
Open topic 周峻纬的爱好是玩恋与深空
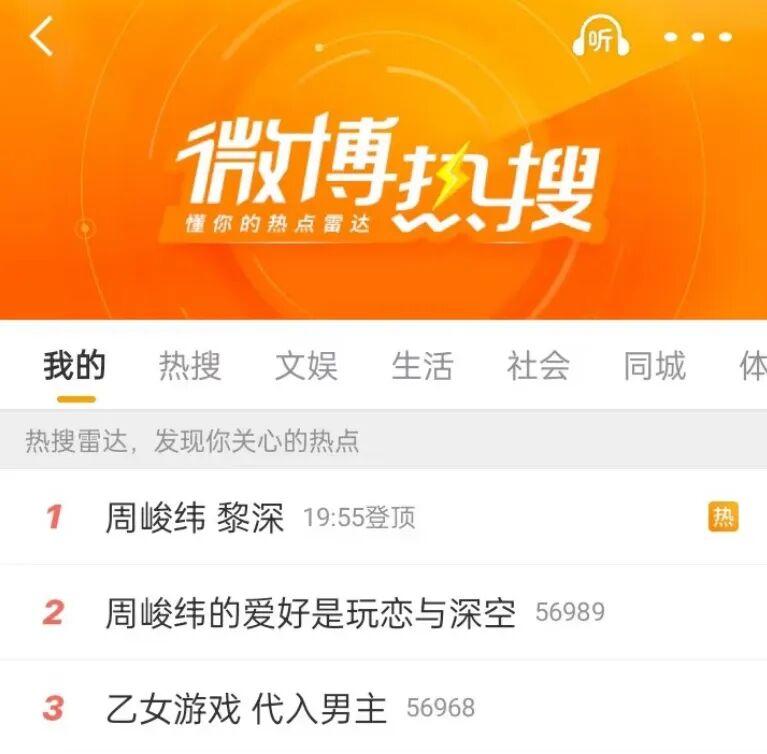click(x=310, y=612)
